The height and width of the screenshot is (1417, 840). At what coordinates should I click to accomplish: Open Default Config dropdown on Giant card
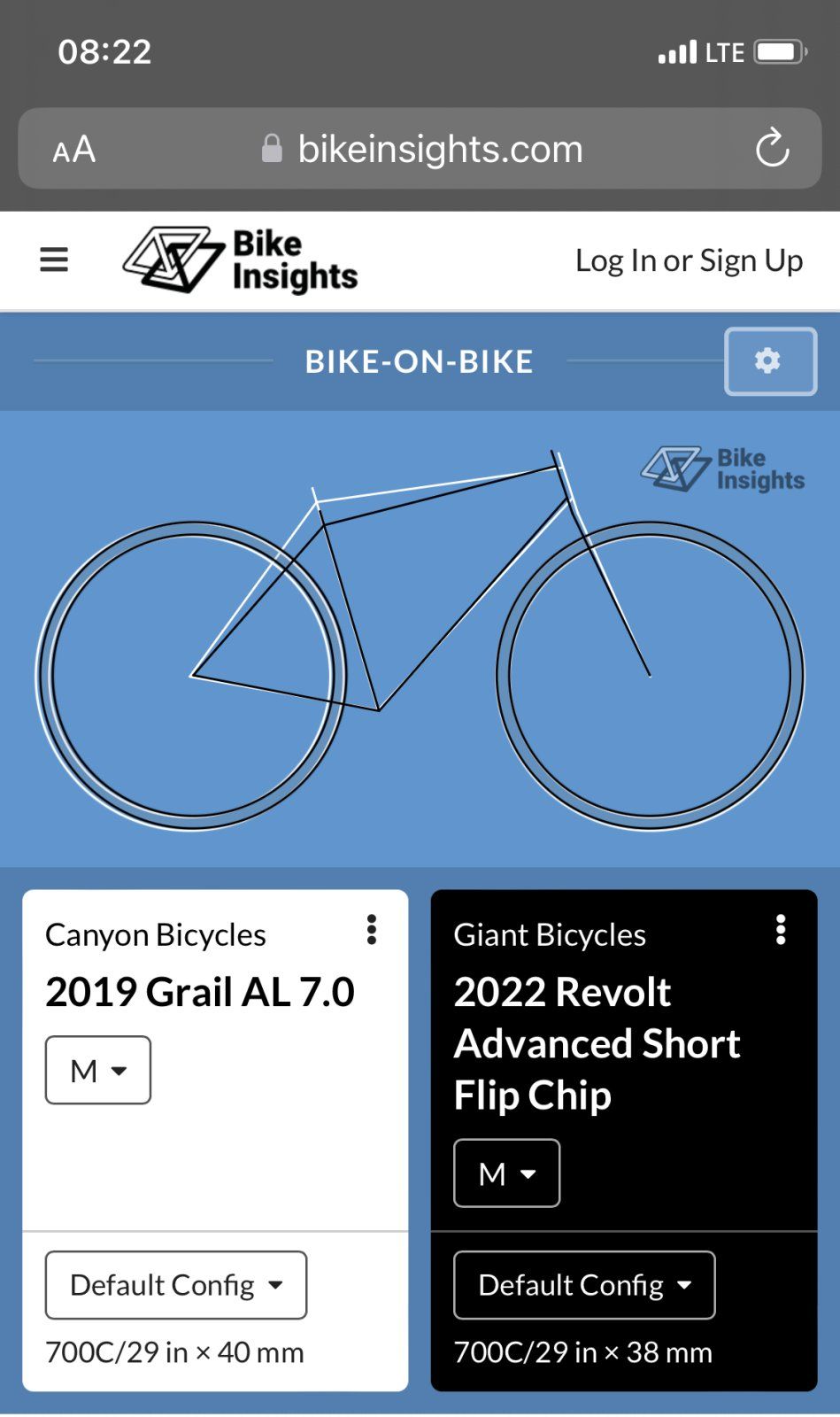pos(584,1285)
